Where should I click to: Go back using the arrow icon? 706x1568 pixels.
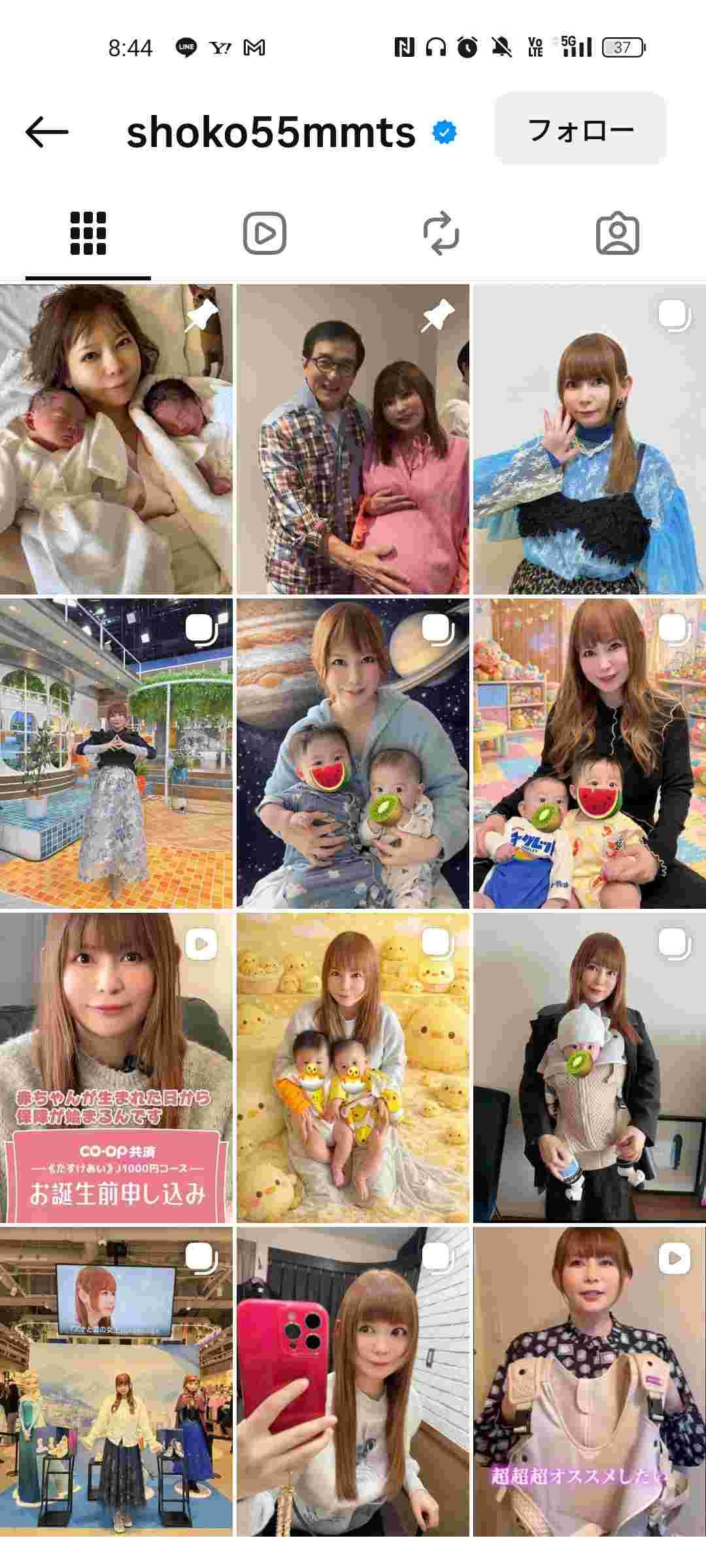tap(46, 132)
